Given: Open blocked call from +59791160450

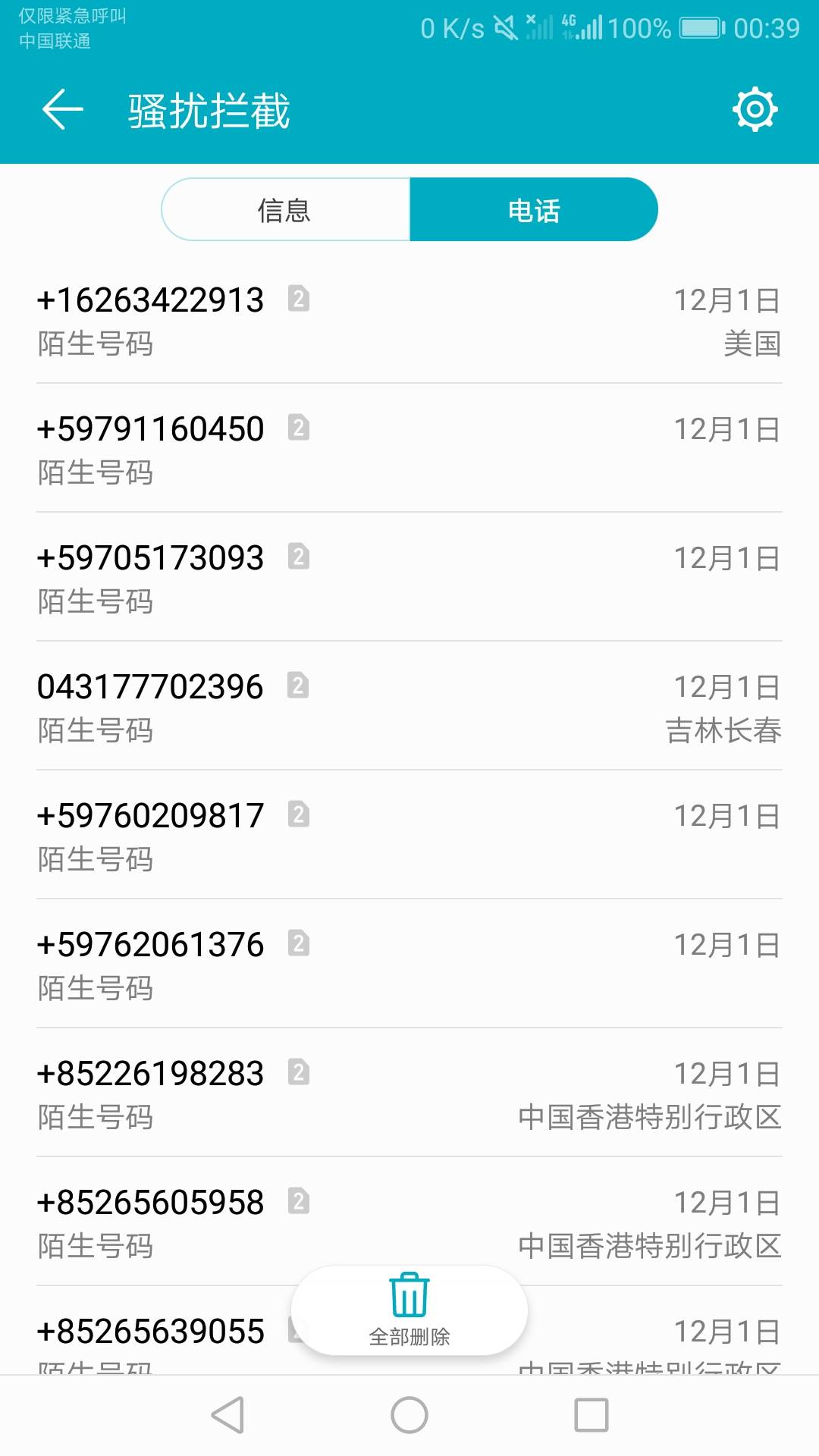Looking at the screenshot, I should (409, 448).
